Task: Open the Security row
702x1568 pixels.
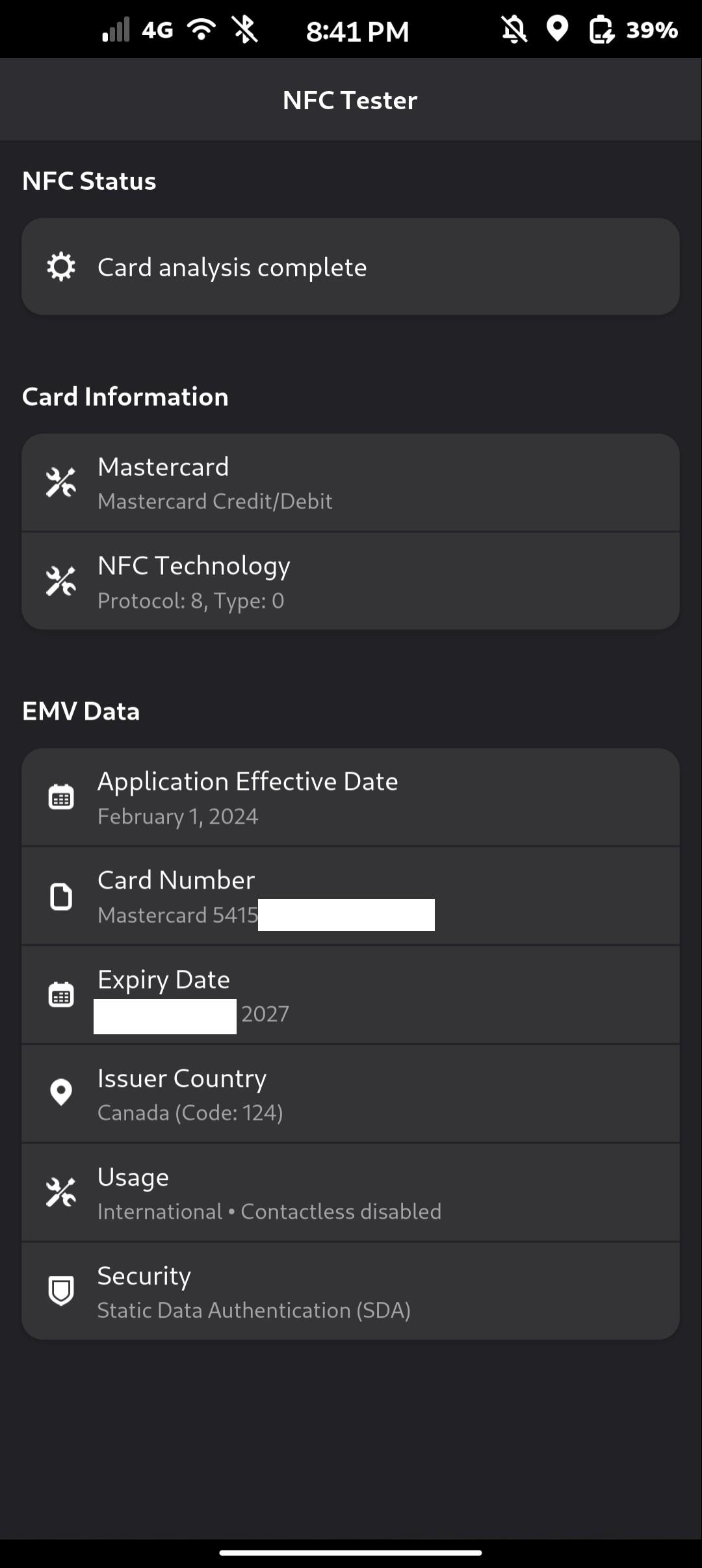Action: pyautogui.click(x=350, y=1291)
